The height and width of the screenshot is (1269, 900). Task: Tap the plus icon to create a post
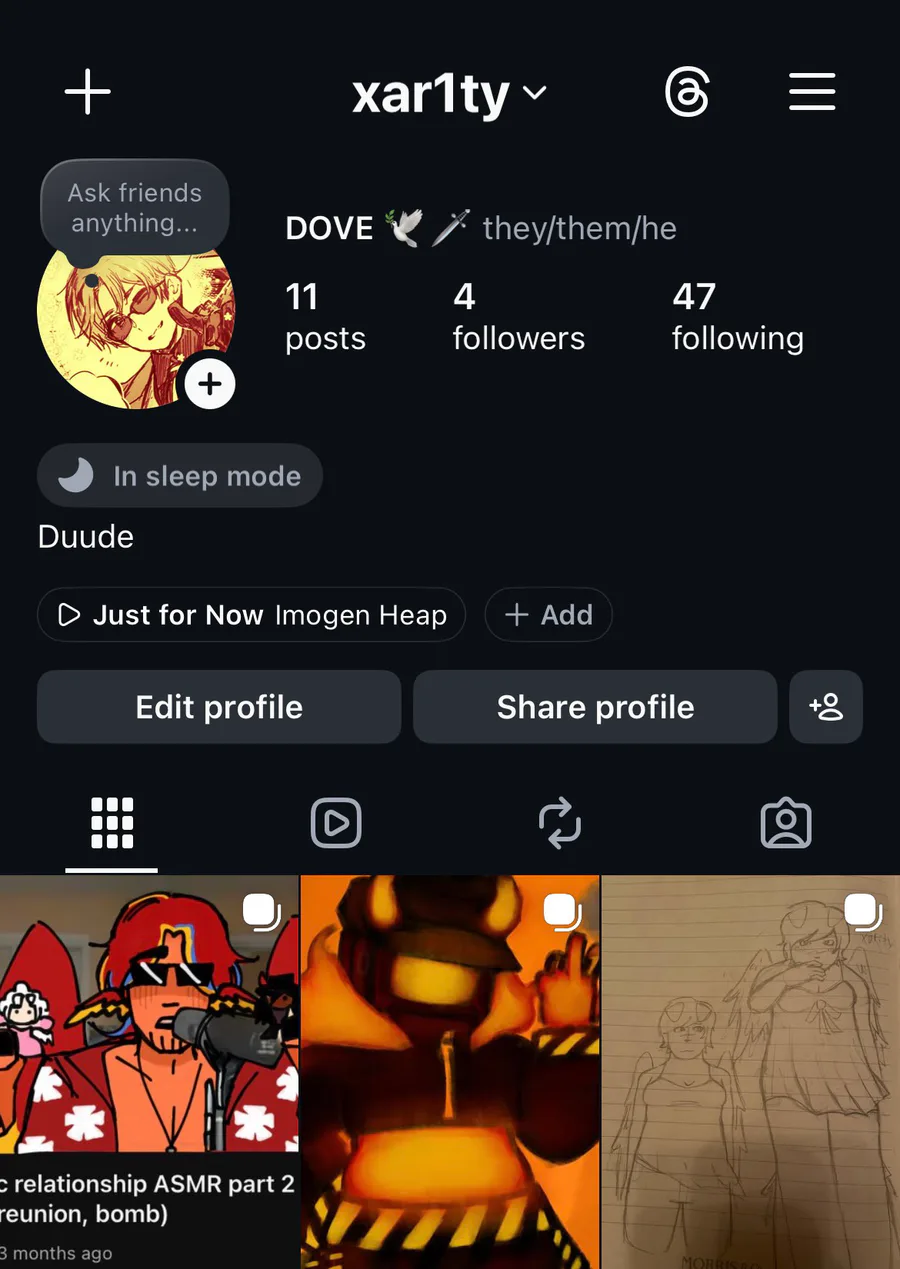pyautogui.click(x=88, y=93)
